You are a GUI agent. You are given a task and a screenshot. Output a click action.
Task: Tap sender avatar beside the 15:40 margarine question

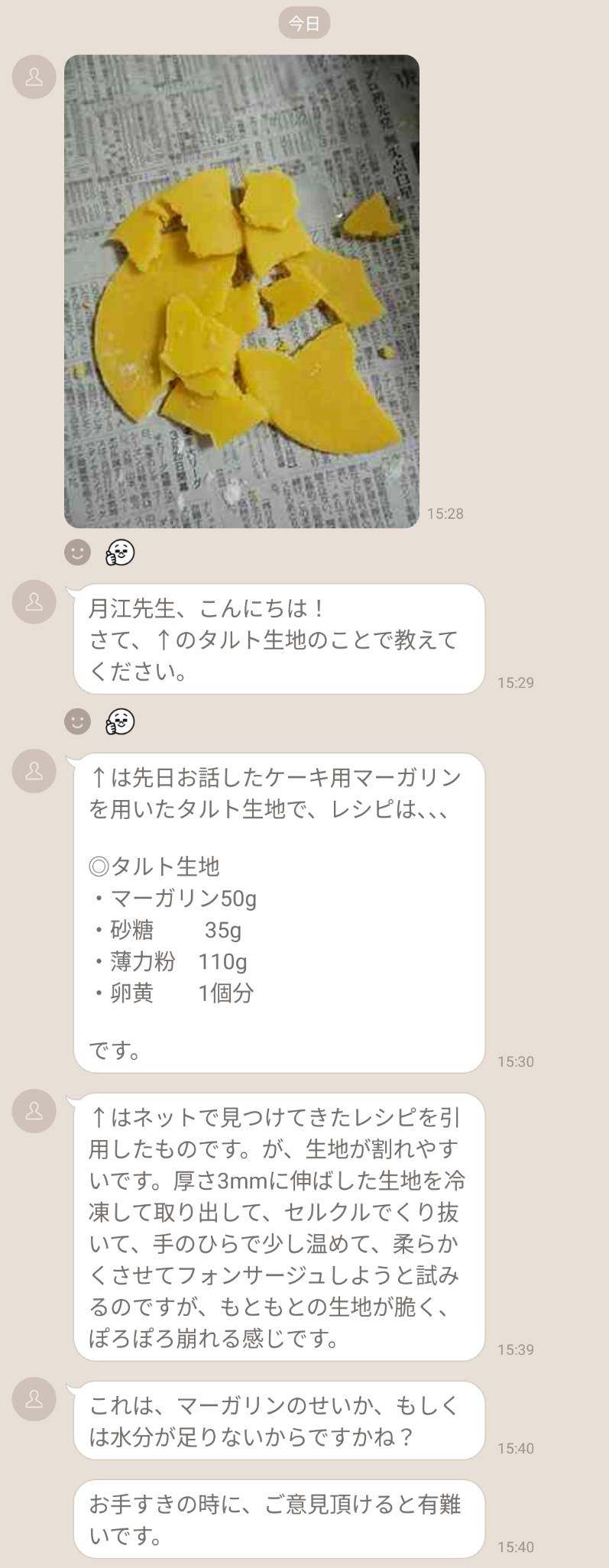coord(34,1399)
